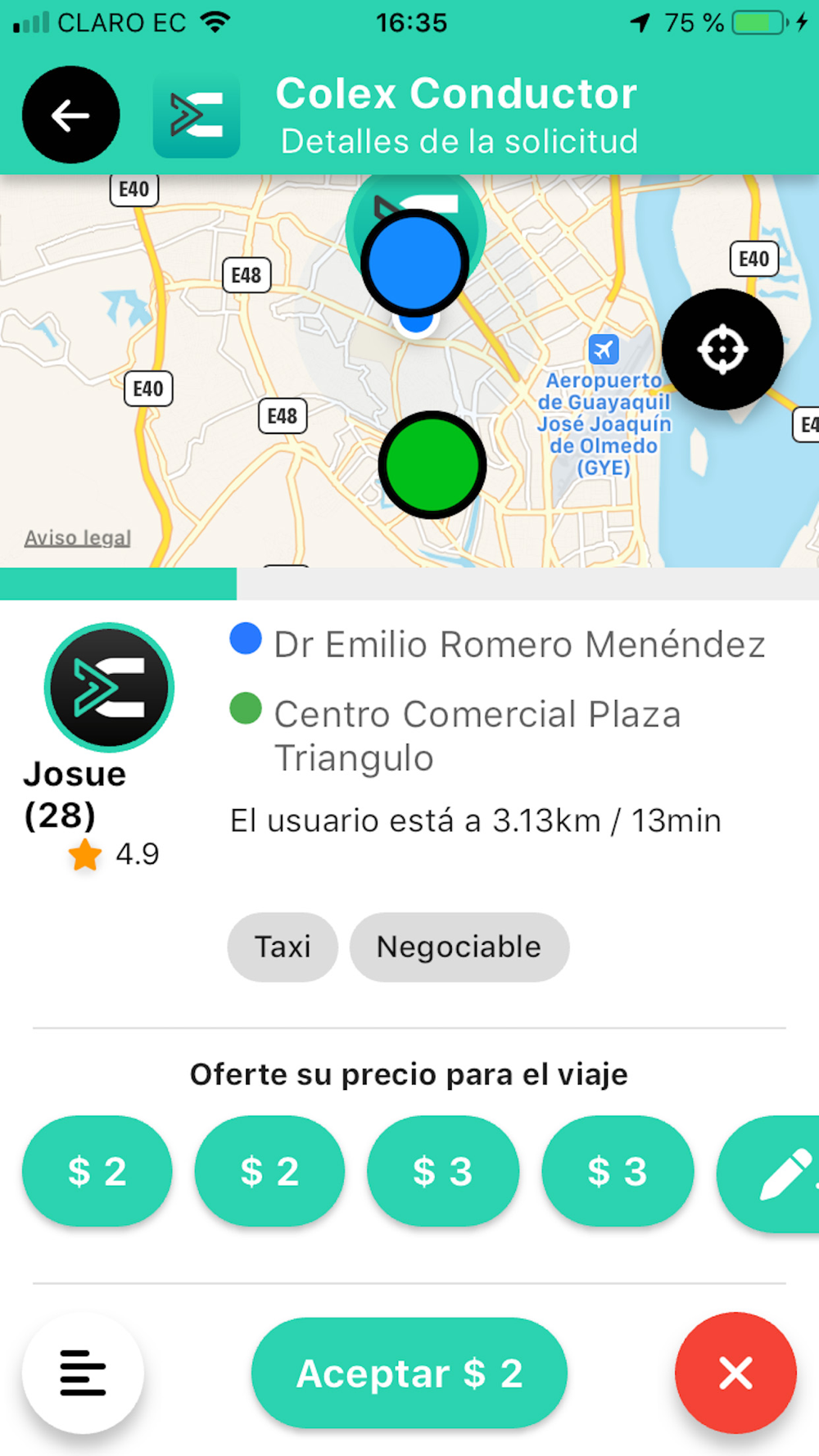
Task: Tap the Aceptar $ 2 button
Action: [x=409, y=1373]
